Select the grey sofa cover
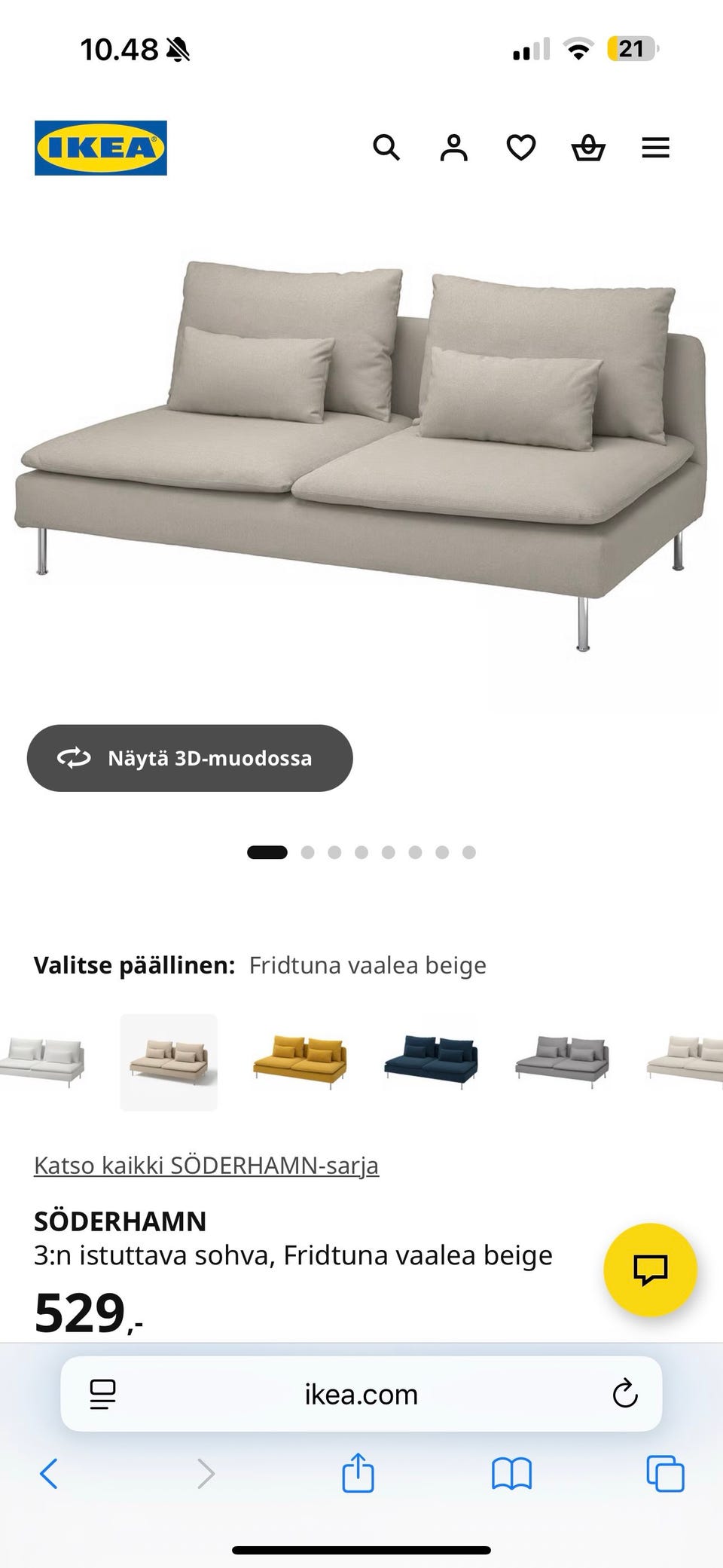The image size is (723, 1568). coord(563,1062)
